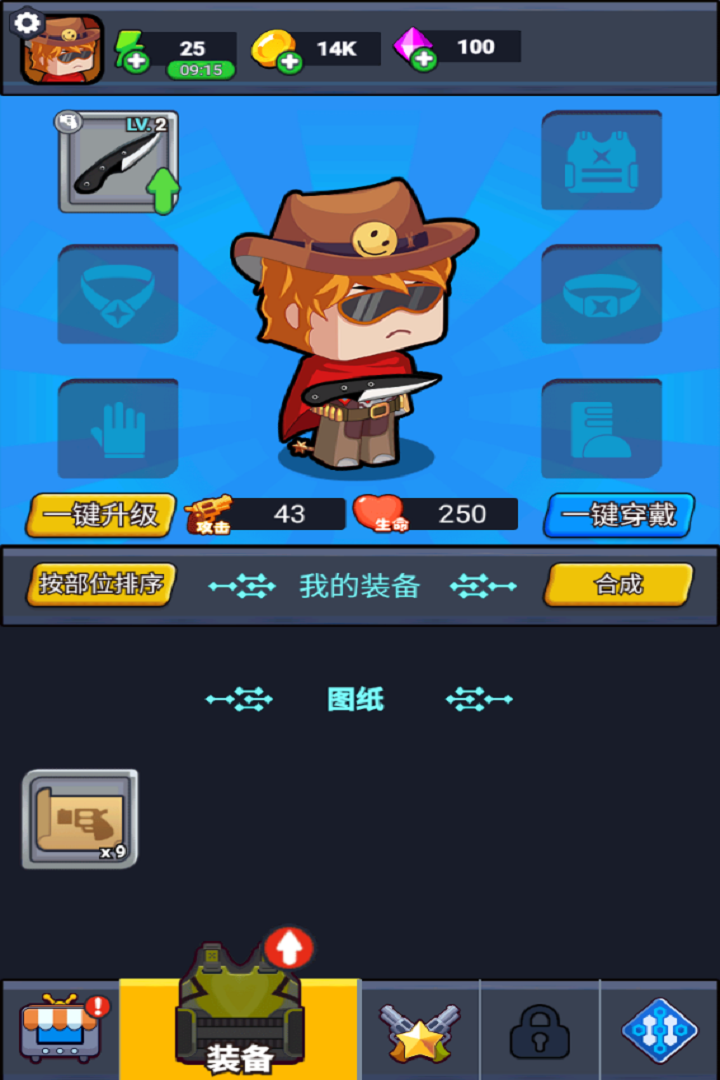Open the equipped LV.2 knife weapon slot
Viewport: 720px width, 1080px height.
[x=118, y=162]
